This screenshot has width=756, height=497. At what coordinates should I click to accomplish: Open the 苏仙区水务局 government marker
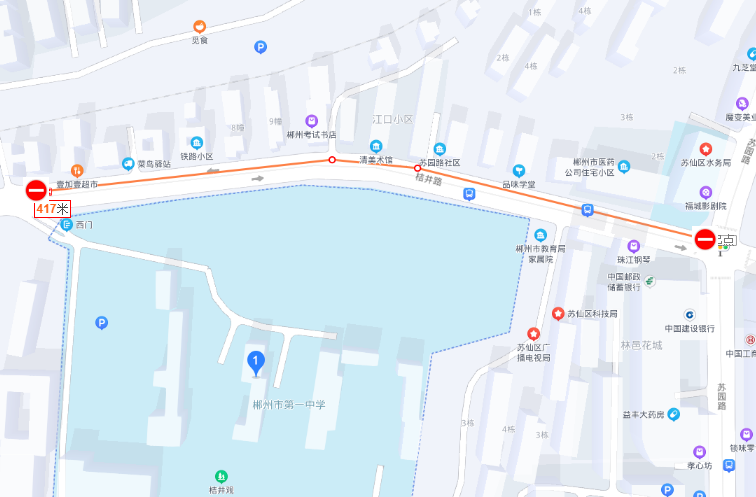(706, 149)
